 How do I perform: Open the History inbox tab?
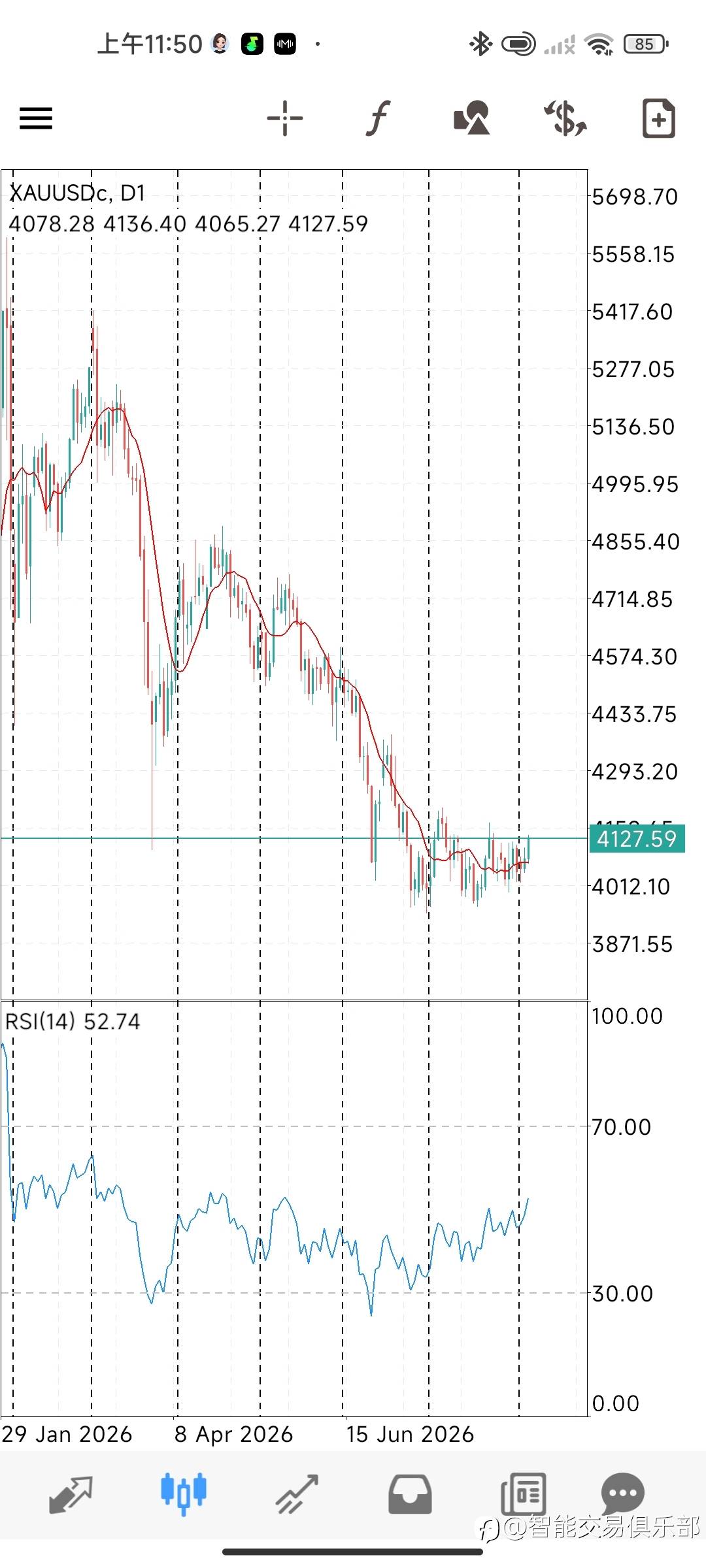click(410, 1494)
